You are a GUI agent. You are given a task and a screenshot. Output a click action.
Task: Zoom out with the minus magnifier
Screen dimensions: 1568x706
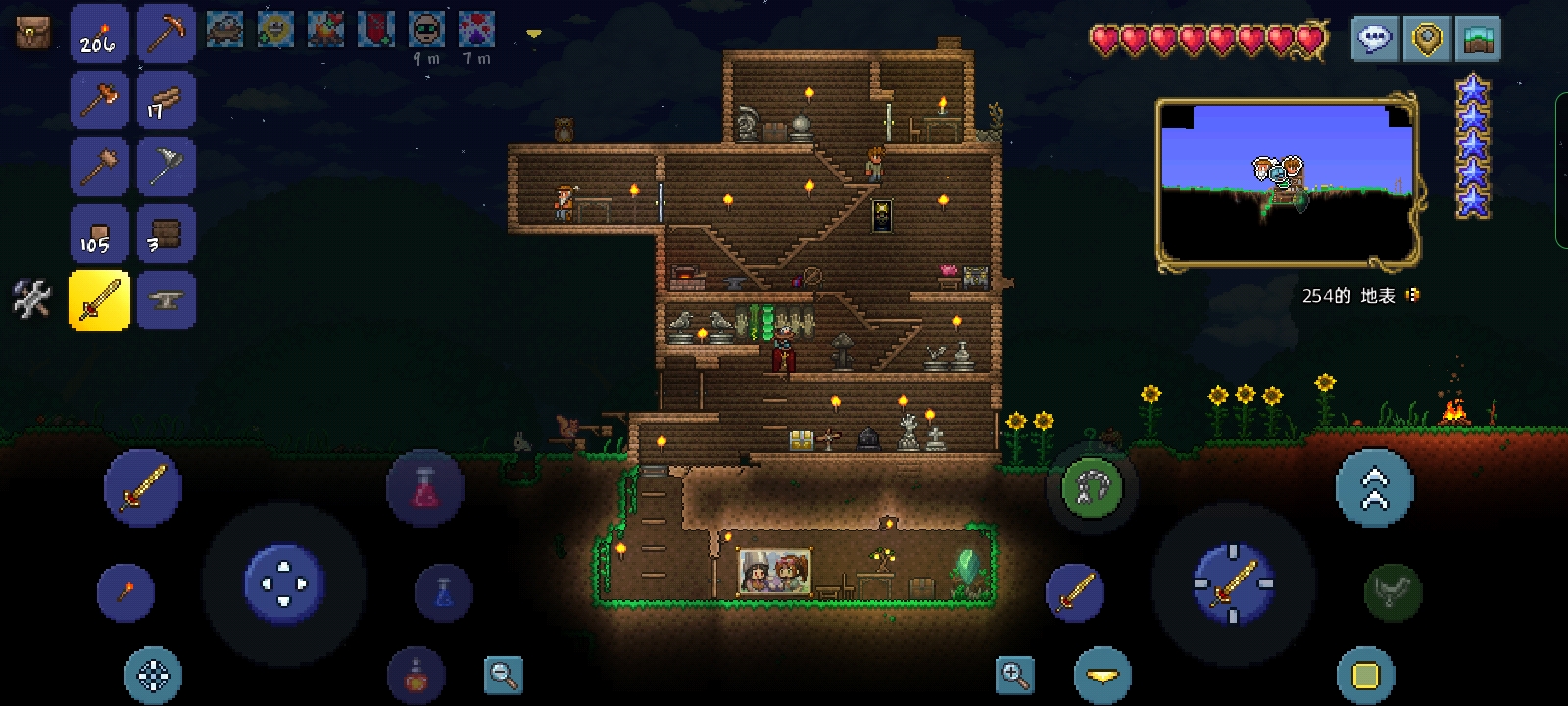[504, 675]
